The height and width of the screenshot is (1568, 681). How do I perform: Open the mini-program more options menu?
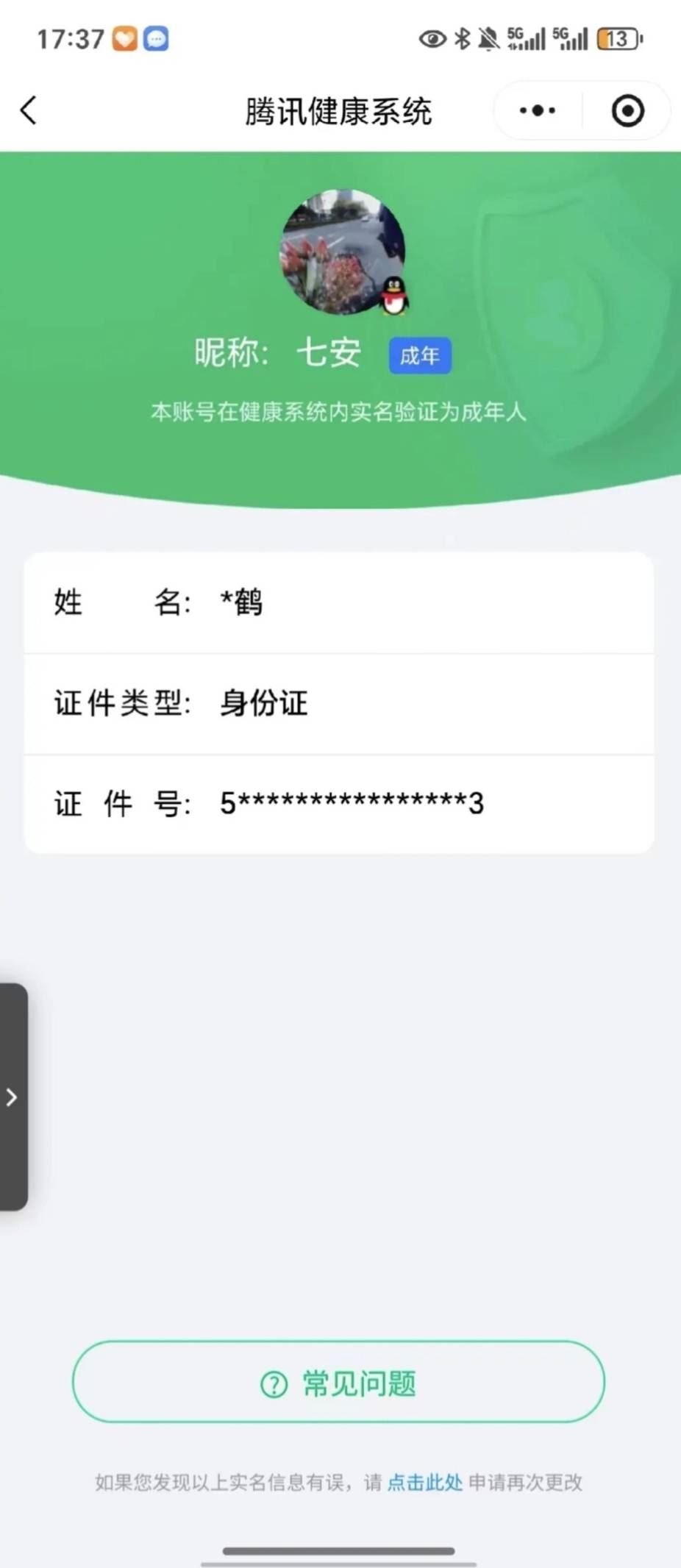(x=535, y=110)
